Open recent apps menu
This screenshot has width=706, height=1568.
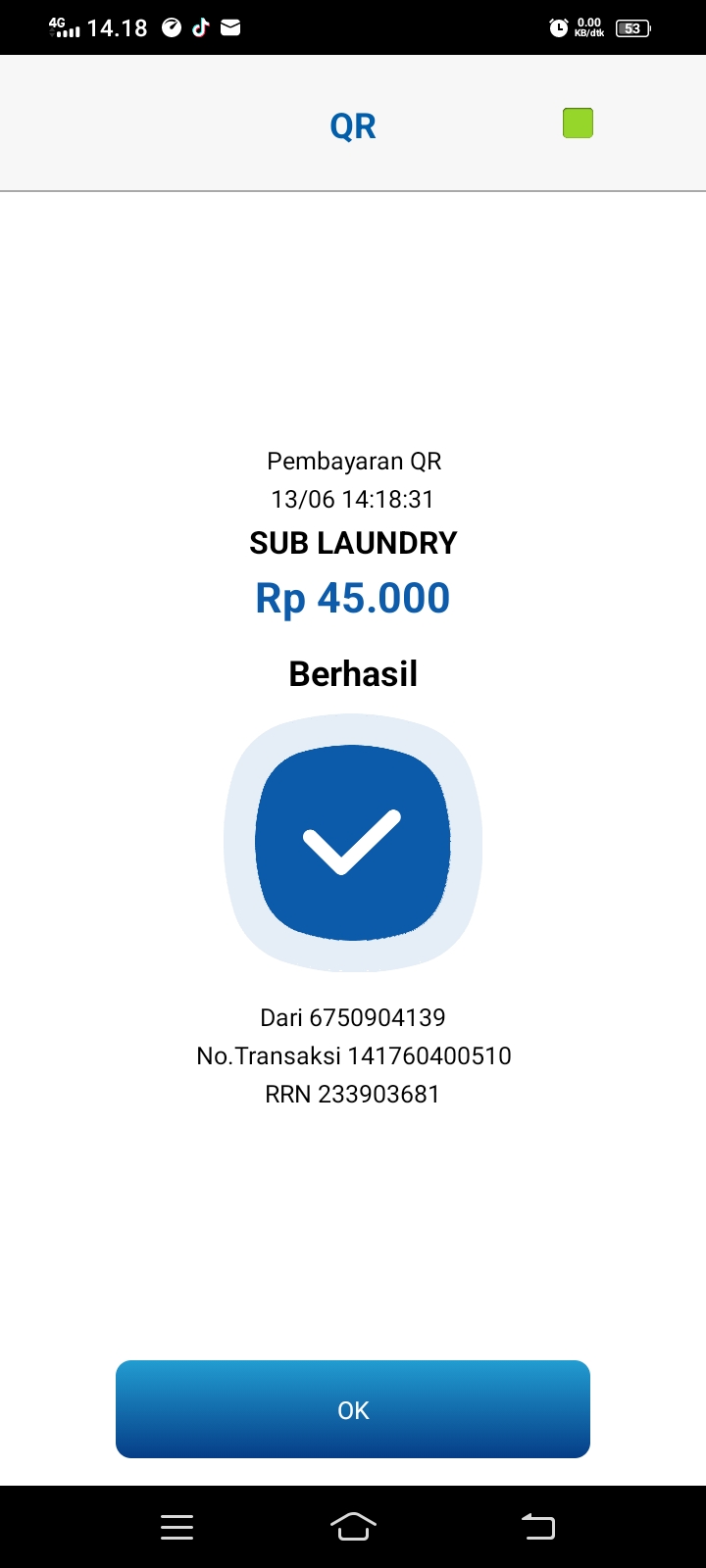(x=176, y=1526)
